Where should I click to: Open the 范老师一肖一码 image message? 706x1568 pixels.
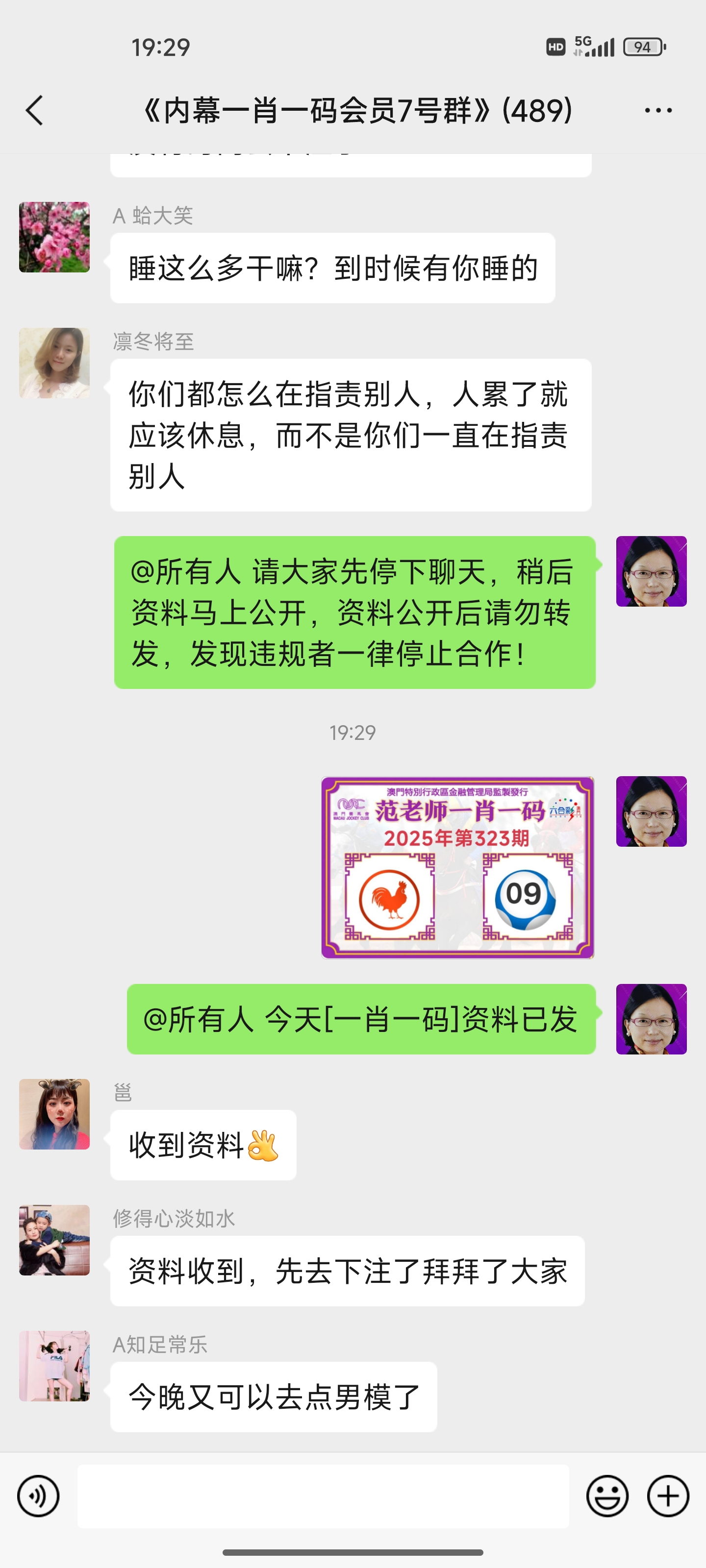[x=457, y=867]
